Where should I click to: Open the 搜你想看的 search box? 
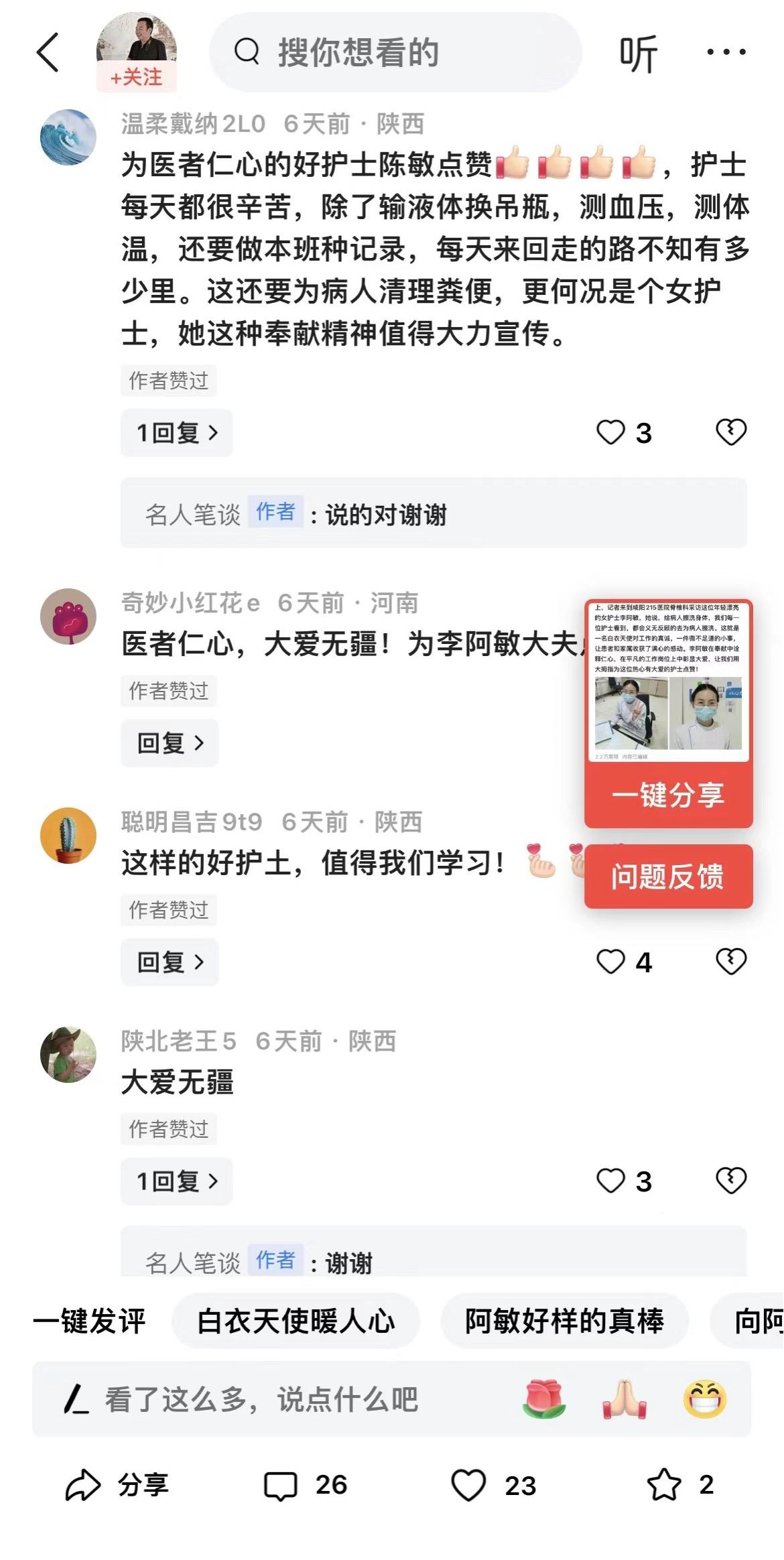[395, 52]
